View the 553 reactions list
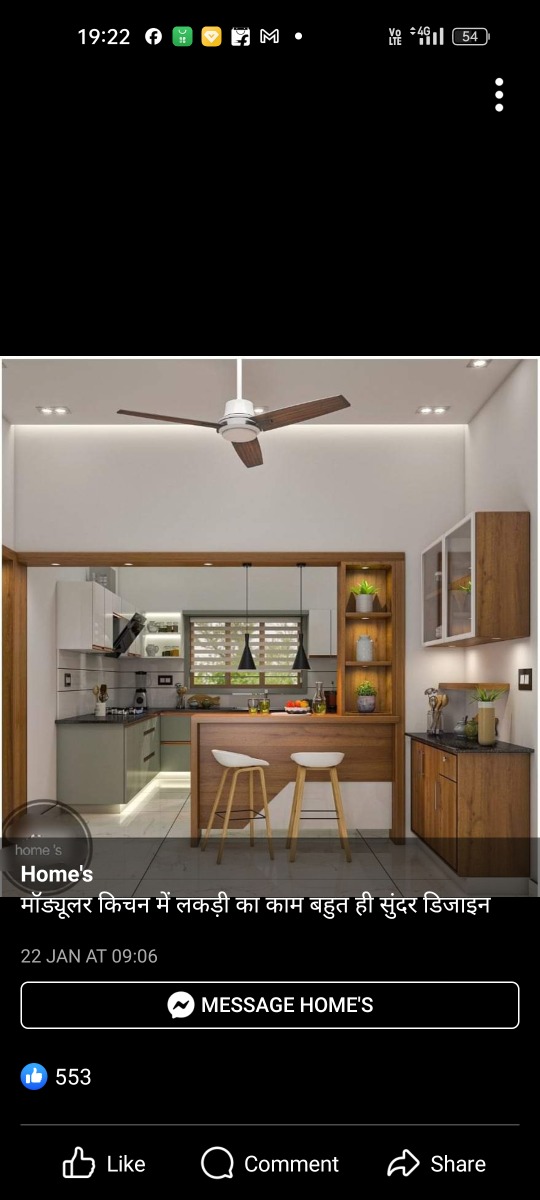 [x=56, y=1077]
